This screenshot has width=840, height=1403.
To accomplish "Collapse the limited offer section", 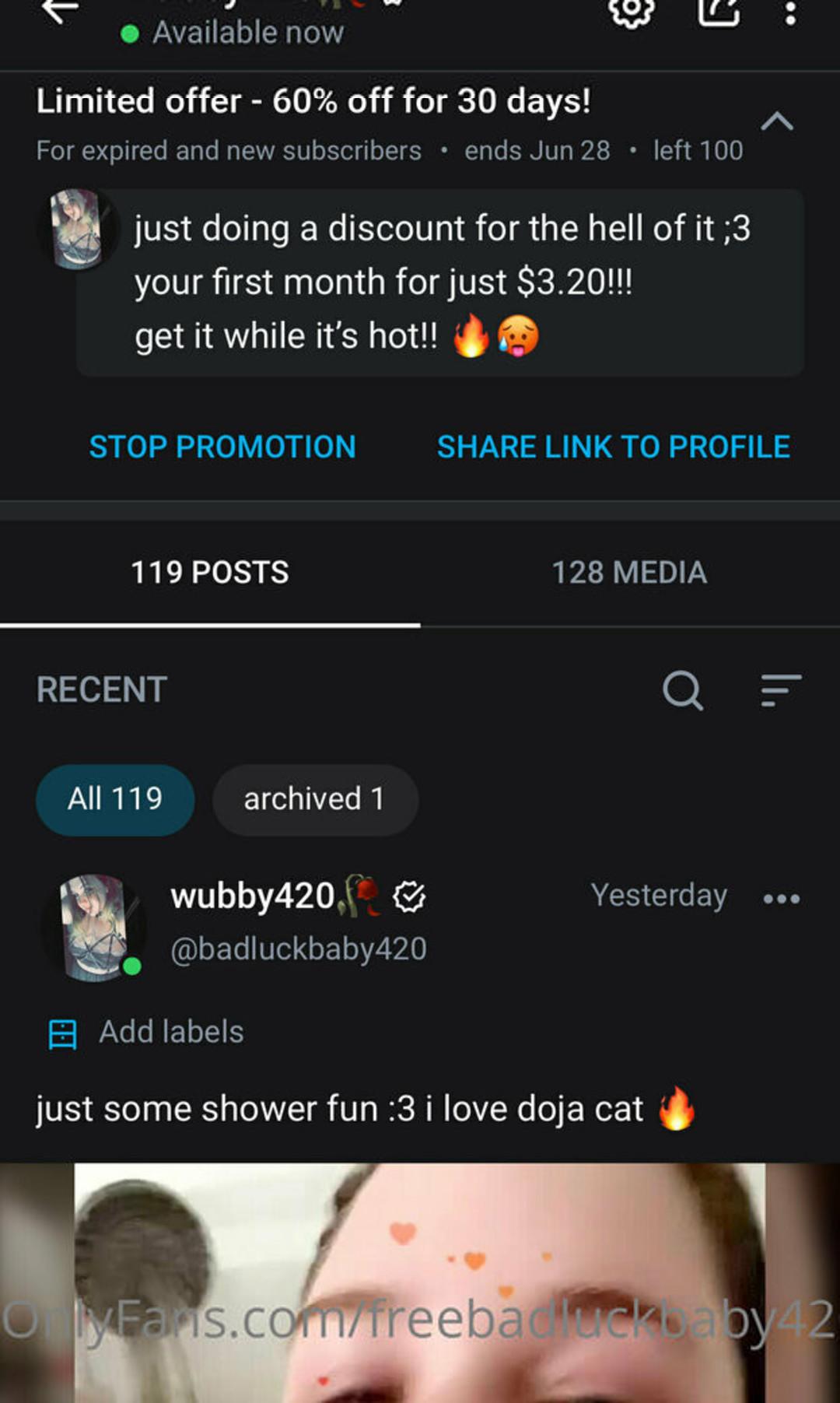I will tap(776, 121).
